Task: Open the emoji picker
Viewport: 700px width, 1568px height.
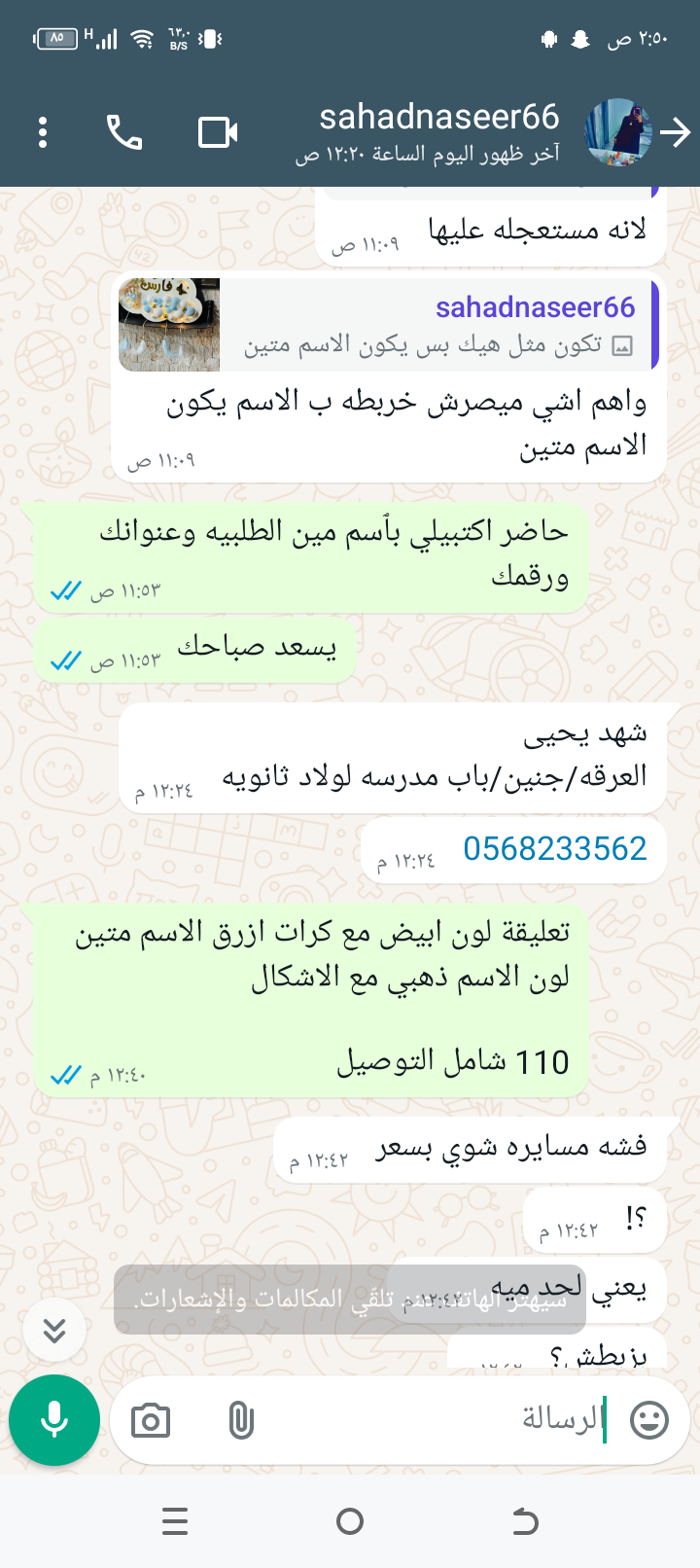Action: tap(648, 1420)
